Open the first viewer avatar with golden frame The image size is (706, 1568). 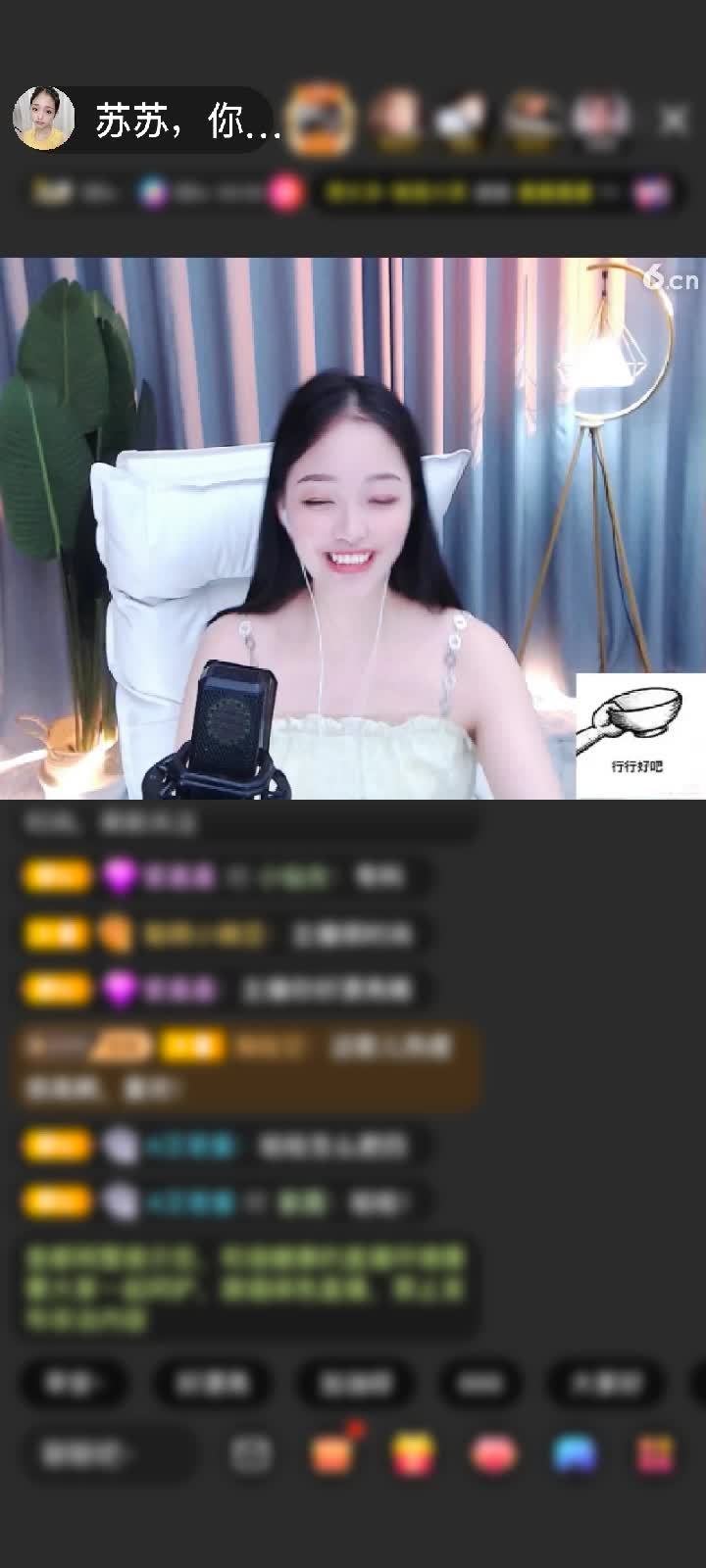point(321,119)
